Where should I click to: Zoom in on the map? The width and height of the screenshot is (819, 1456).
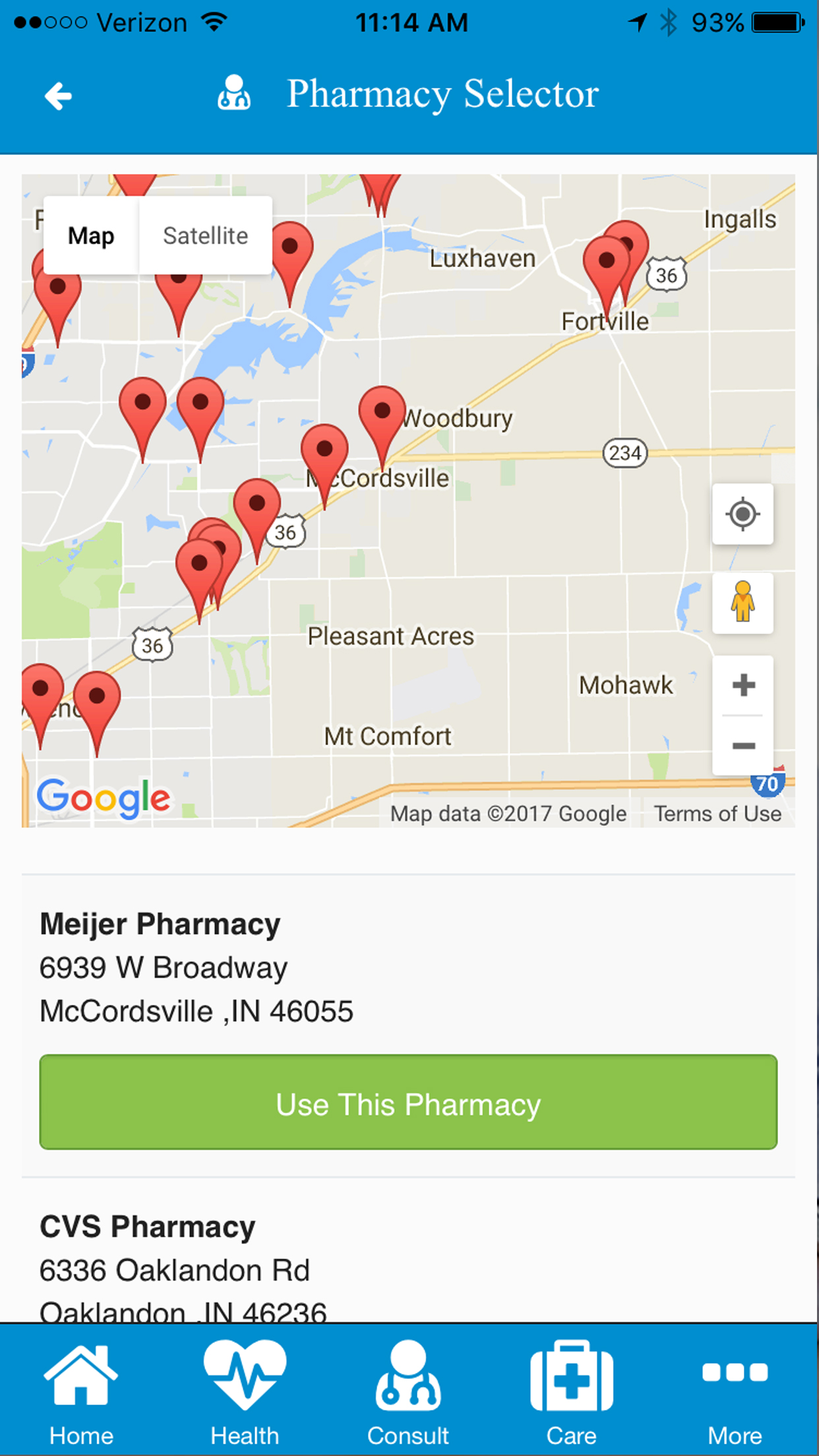click(743, 685)
